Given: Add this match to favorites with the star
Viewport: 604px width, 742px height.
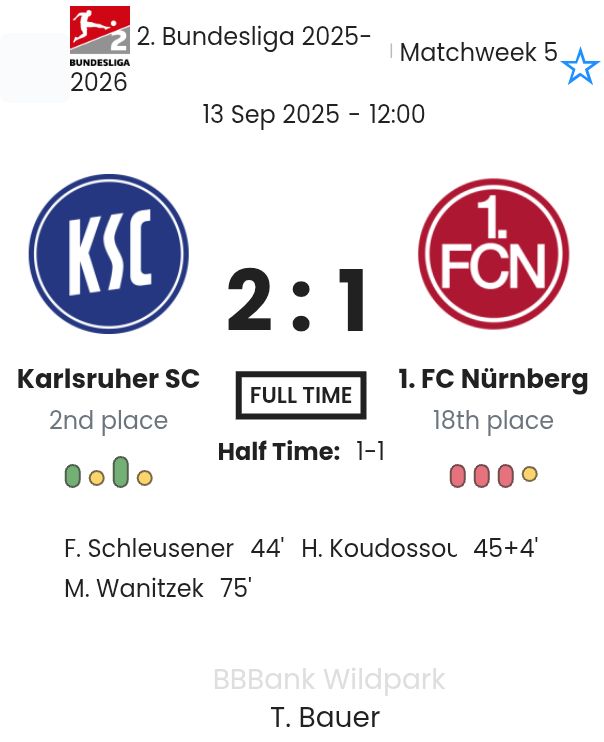Looking at the screenshot, I should [x=580, y=67].
